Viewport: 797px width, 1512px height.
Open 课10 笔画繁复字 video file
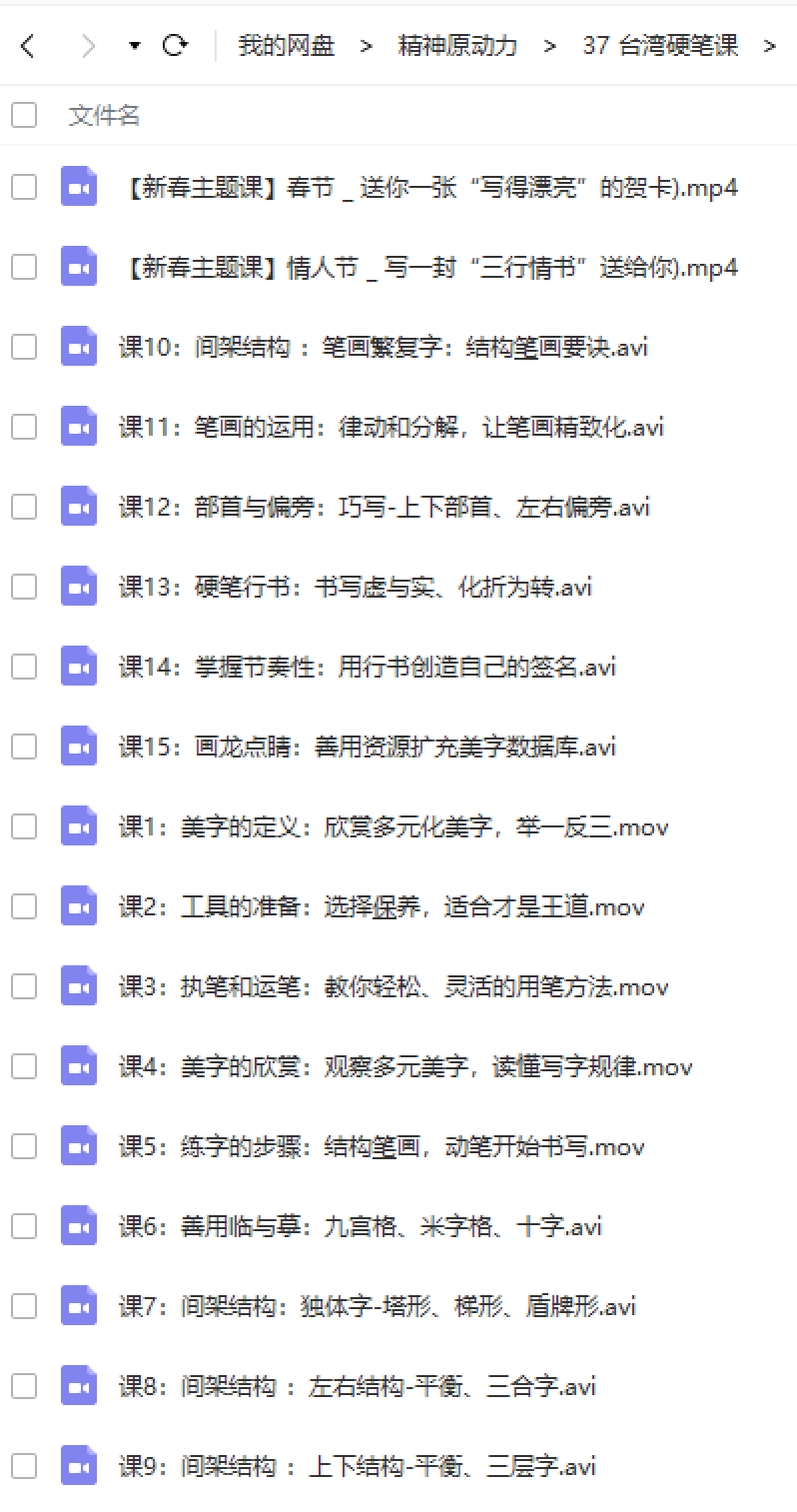click(x=384, y=348)
